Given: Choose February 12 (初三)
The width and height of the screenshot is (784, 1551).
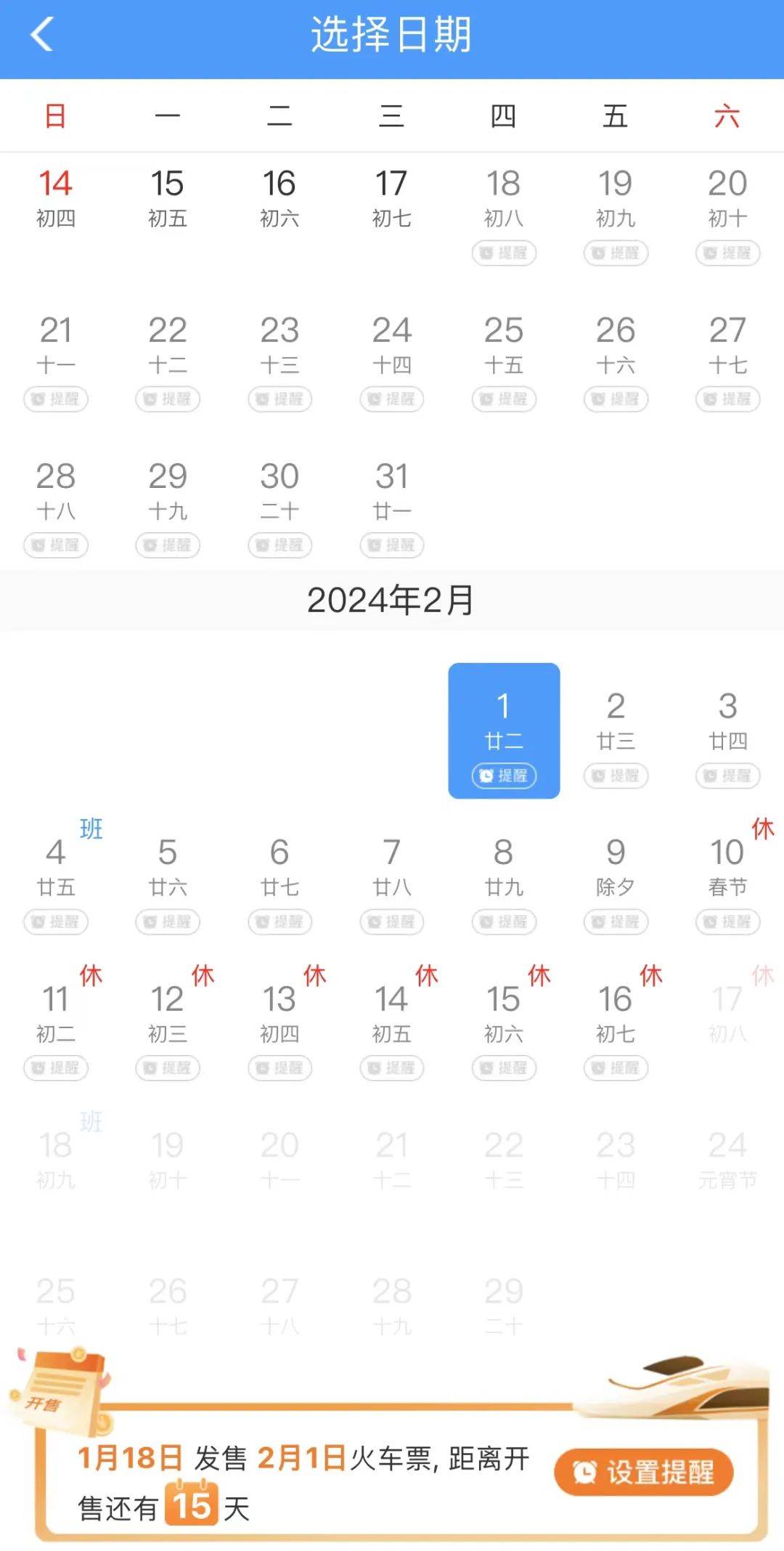Looking at the screenshot, I should [167, 1012].
